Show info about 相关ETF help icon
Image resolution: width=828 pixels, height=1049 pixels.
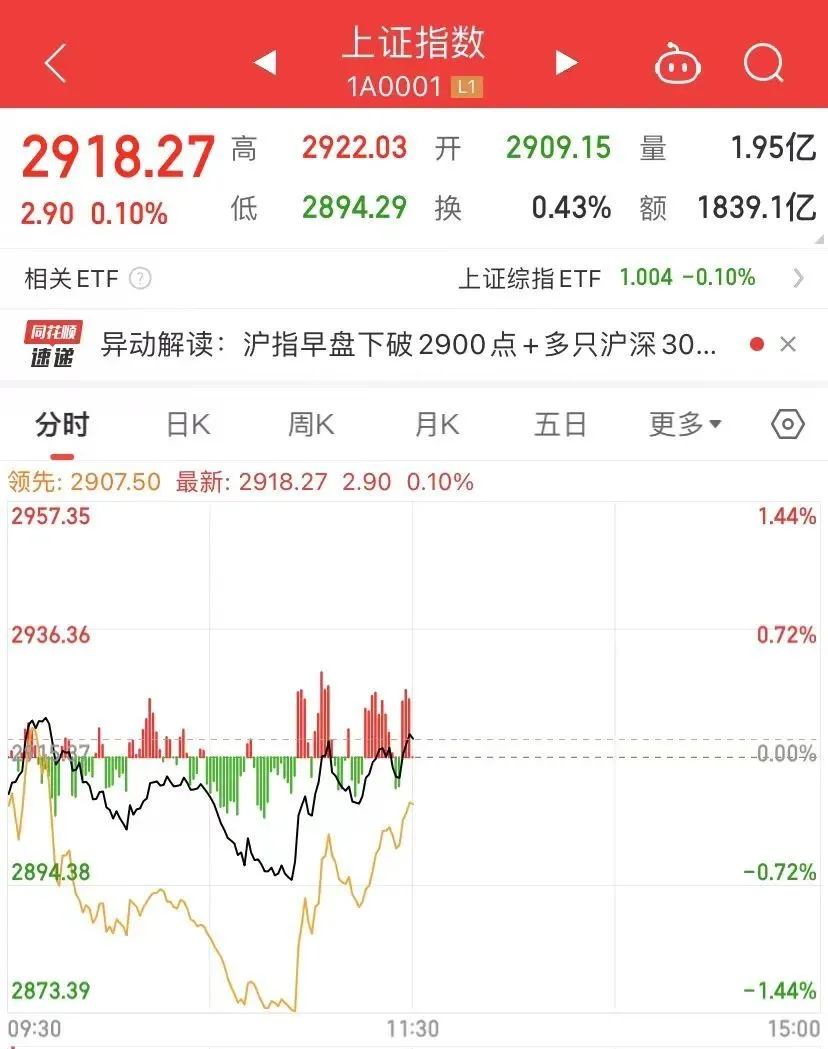[x=141, y=279]
